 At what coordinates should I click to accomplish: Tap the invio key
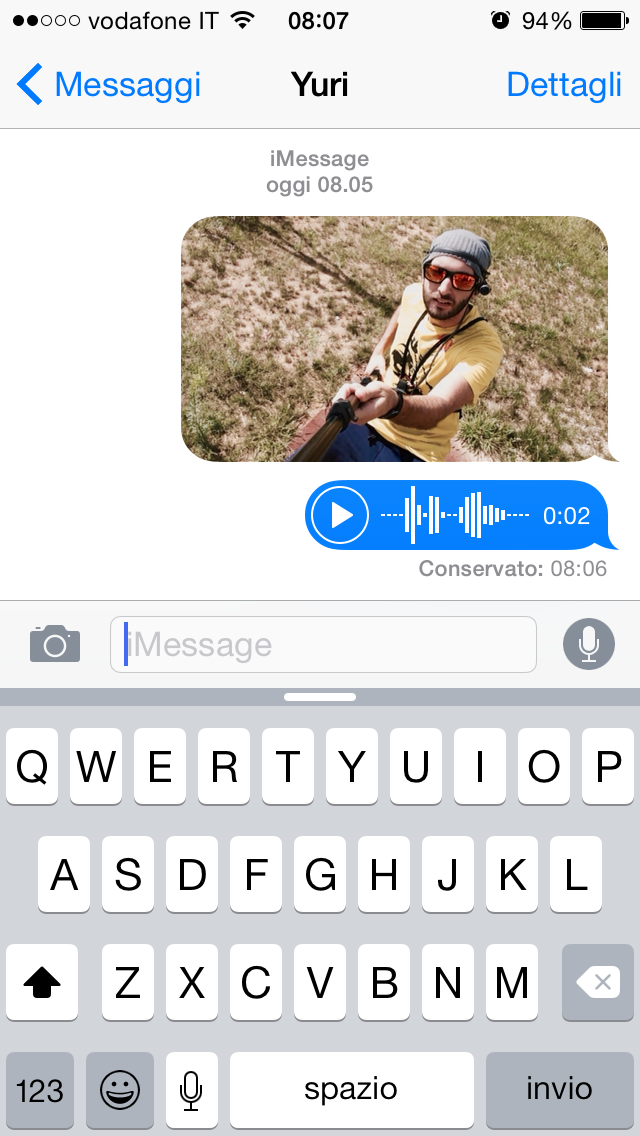click(x=559, y=1089)
